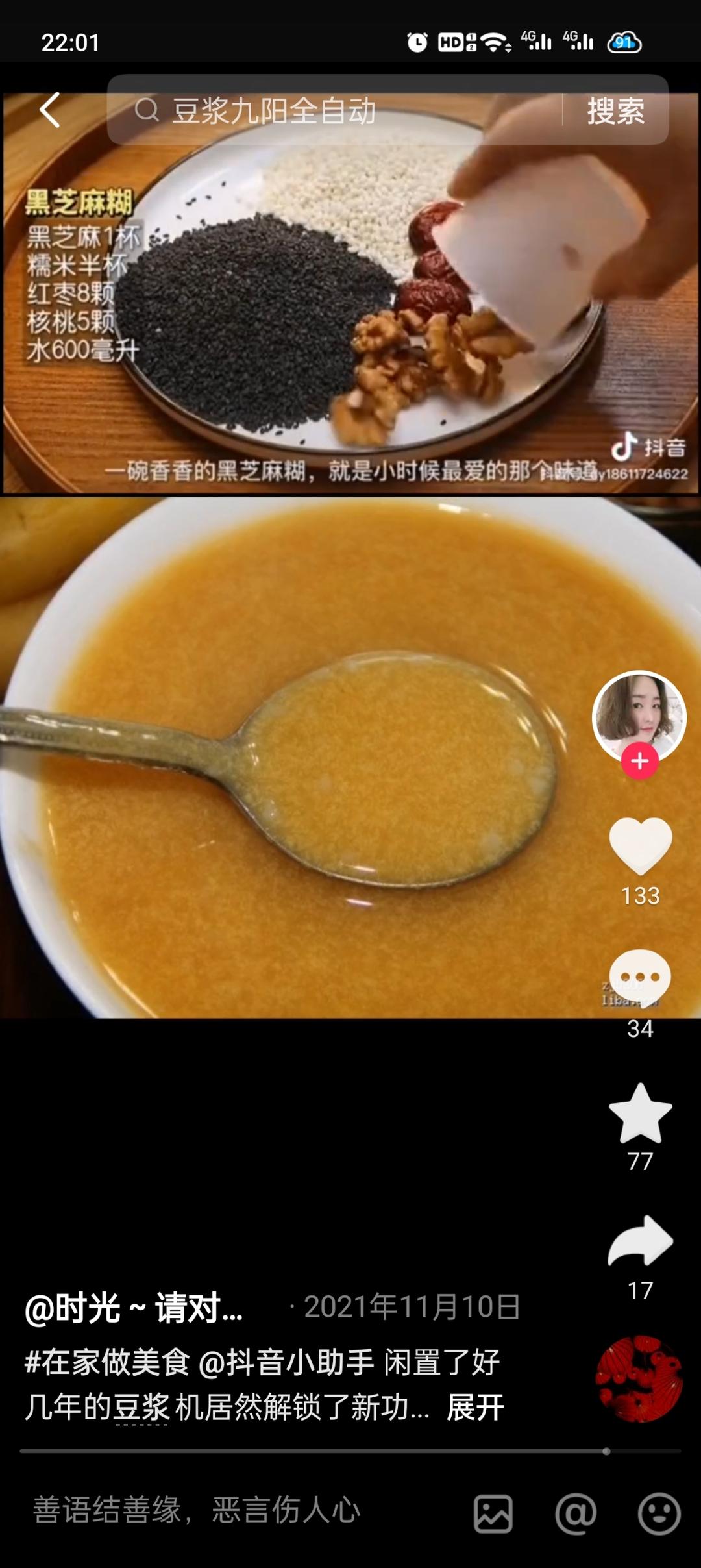This screenshot has width=701, height=1568.
Task: Tap the search field showing 豆浆九阳全自动
Action: (338, 110)
